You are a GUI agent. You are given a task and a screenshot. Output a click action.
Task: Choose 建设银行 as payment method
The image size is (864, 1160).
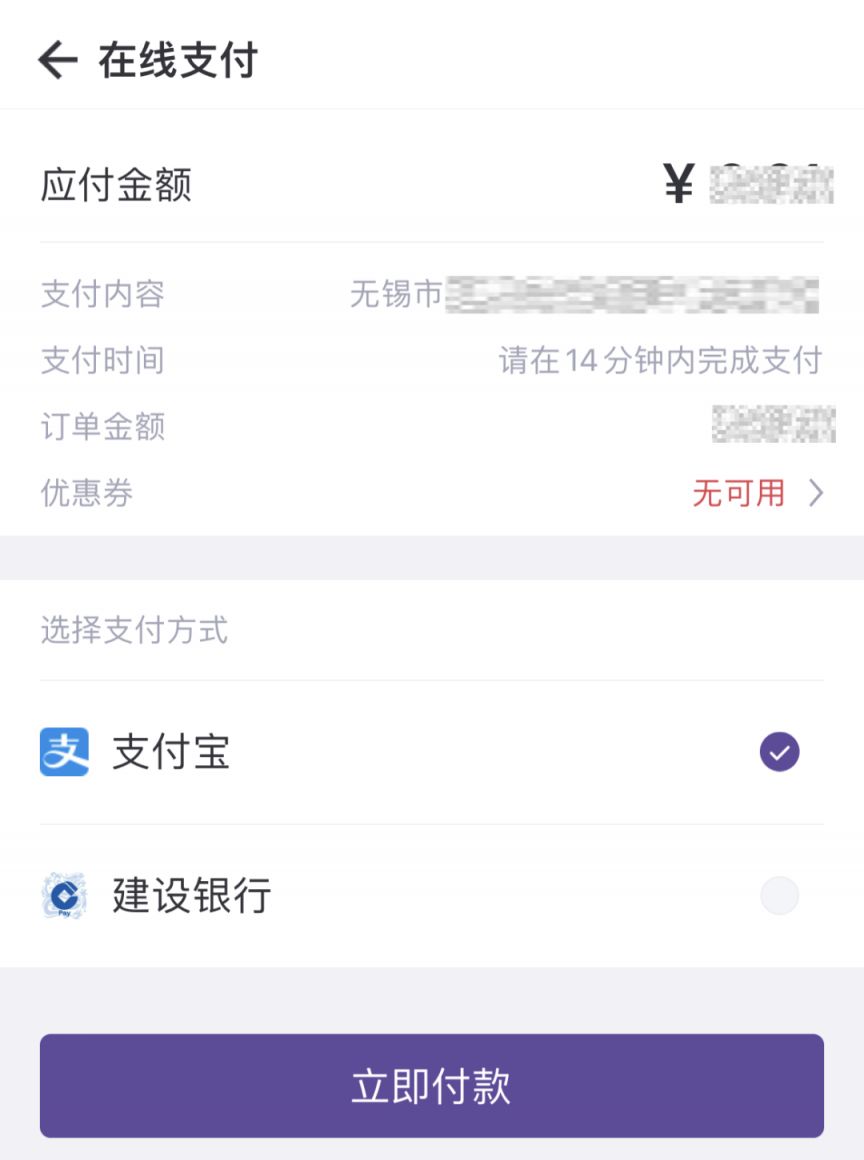pyautogui.click(x=779, y=896)
